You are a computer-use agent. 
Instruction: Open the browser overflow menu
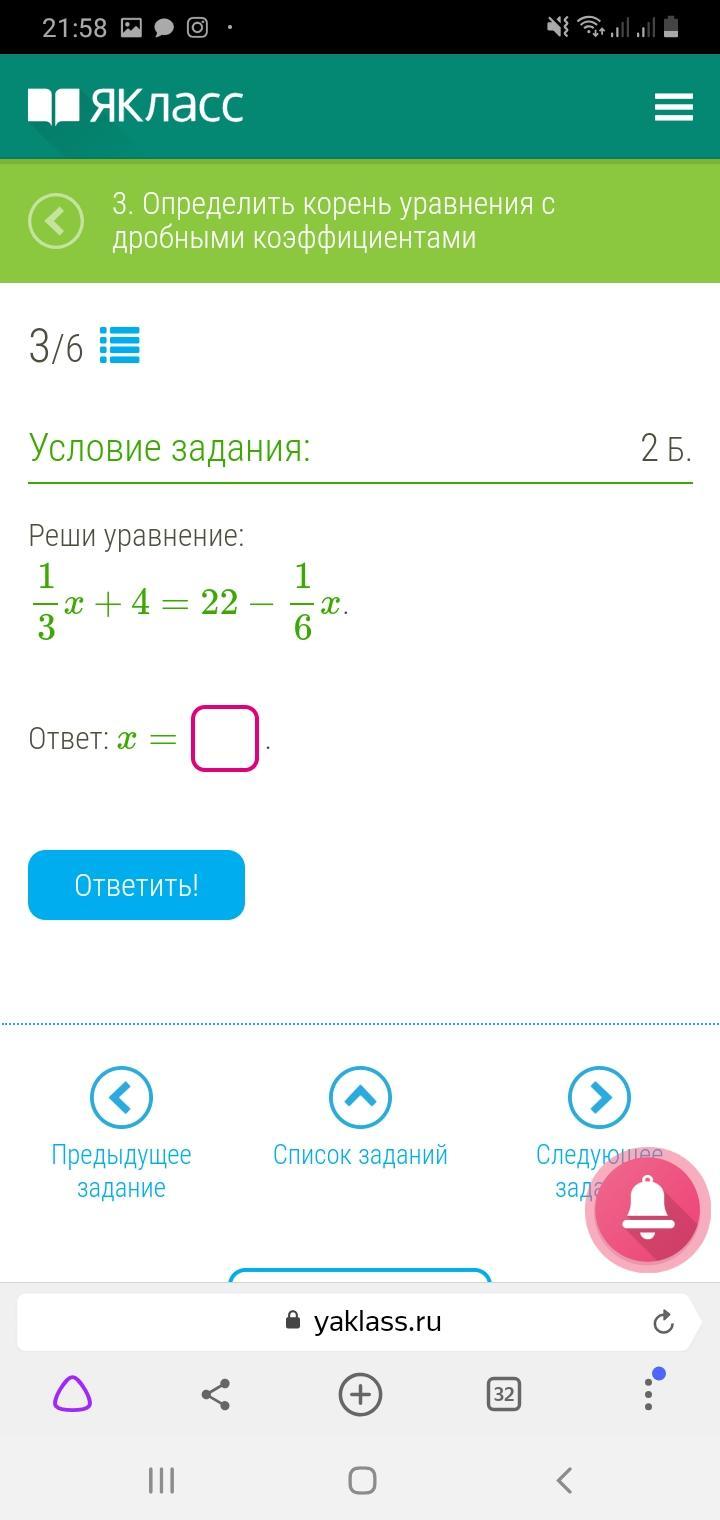tap(648, 1394)
